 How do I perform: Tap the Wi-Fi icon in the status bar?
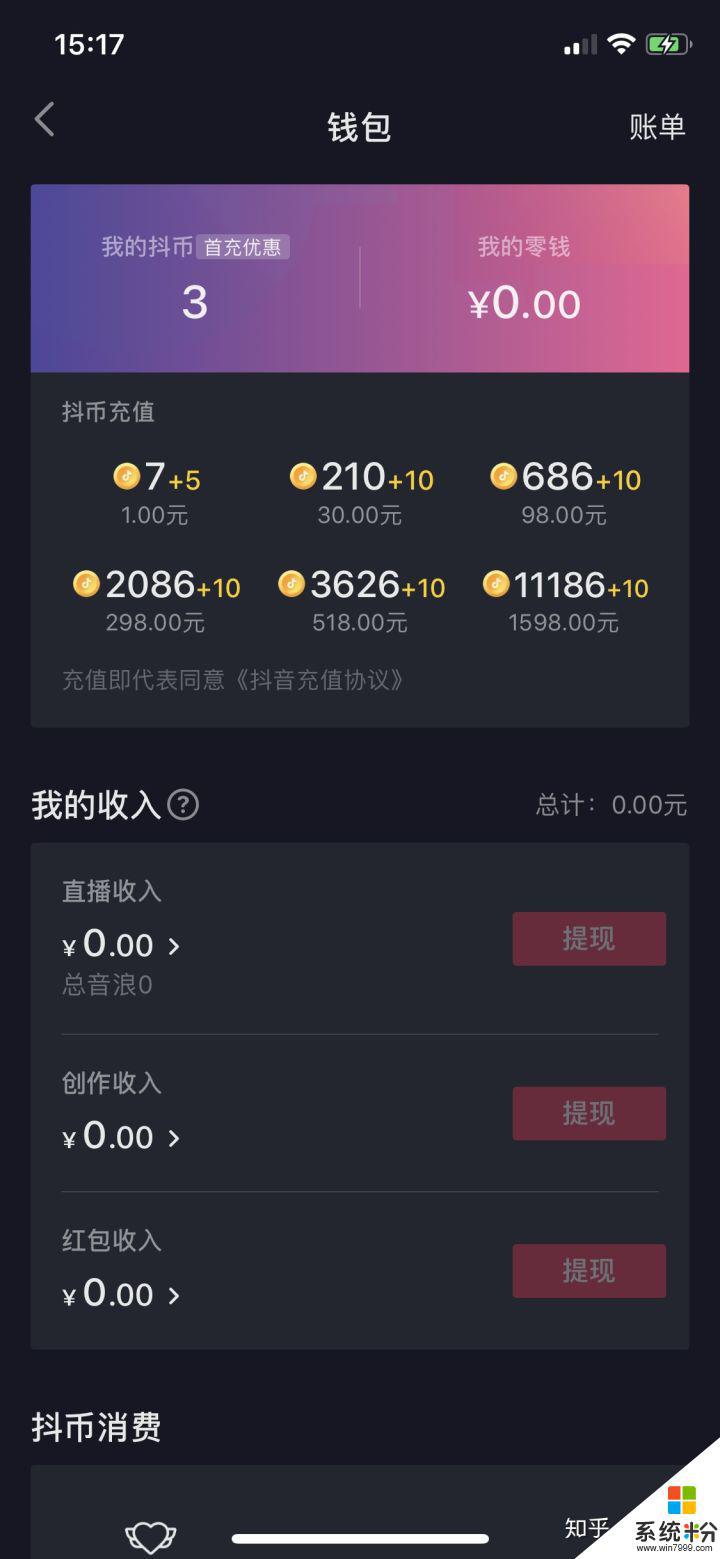point(622,44)
